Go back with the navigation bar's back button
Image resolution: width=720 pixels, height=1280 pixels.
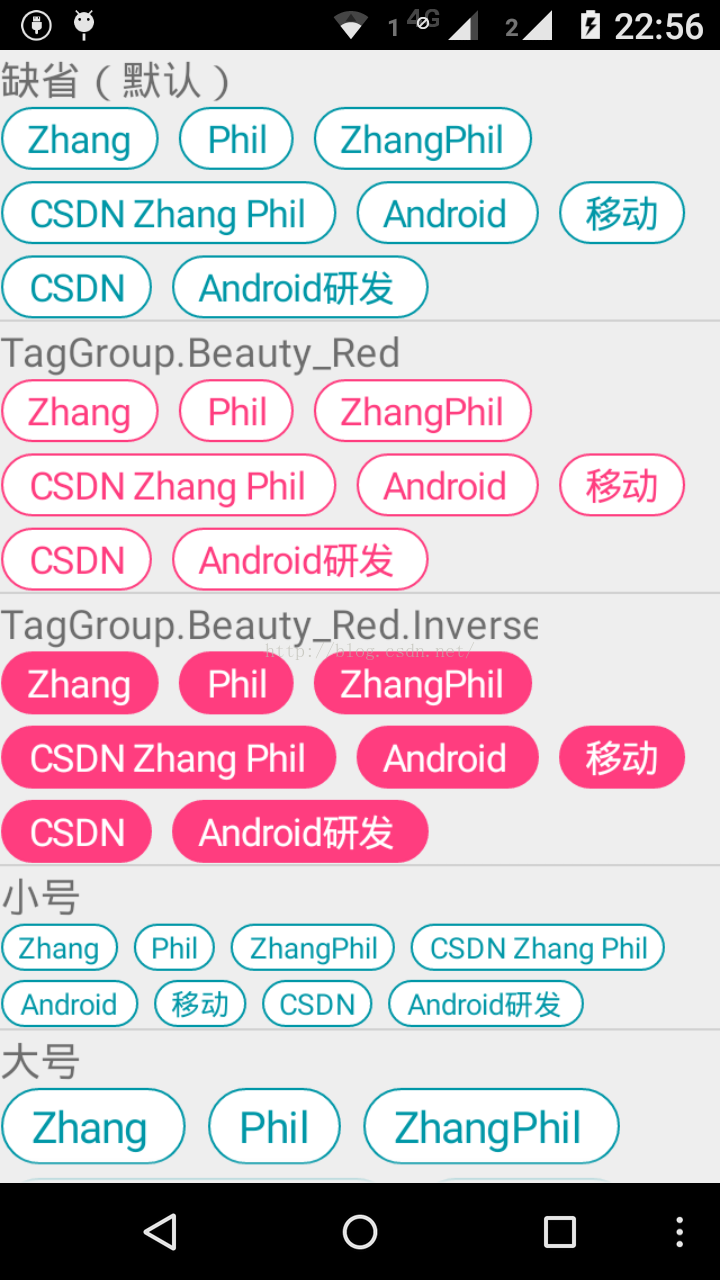(x=160, y=1232)
